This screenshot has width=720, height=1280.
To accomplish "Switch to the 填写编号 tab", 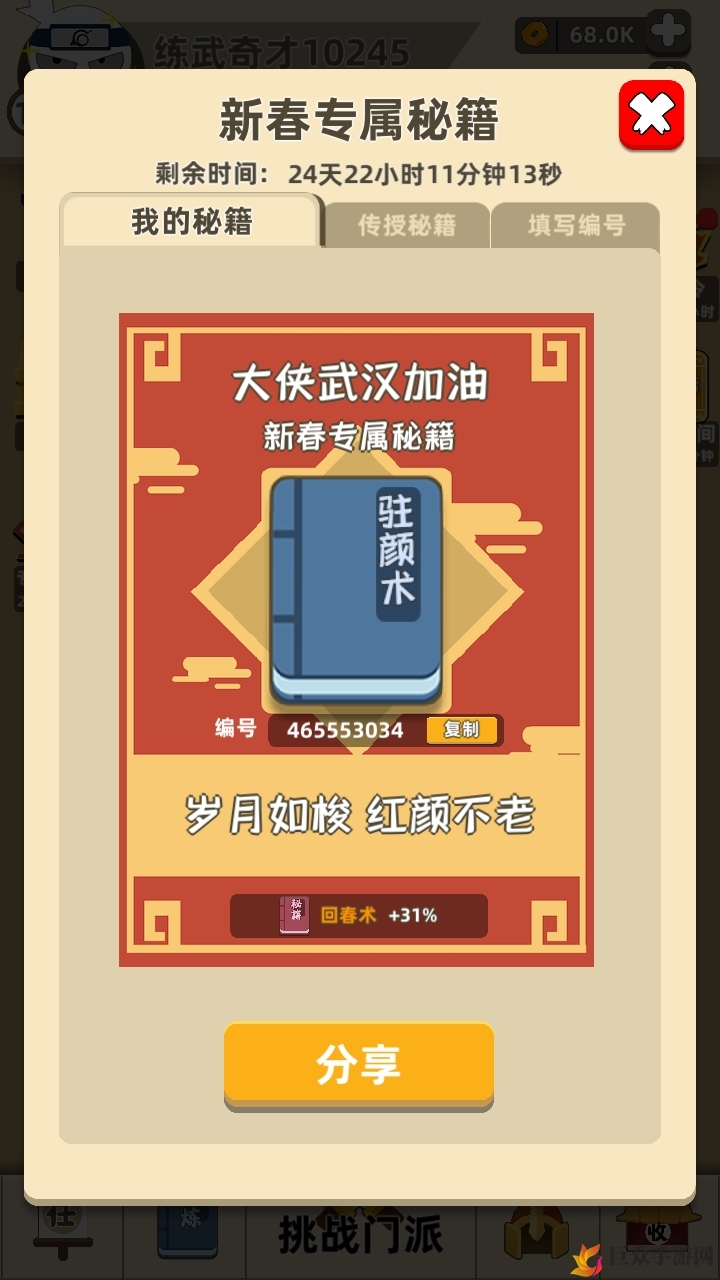I will pyautogui.click(x=576, y=225).
